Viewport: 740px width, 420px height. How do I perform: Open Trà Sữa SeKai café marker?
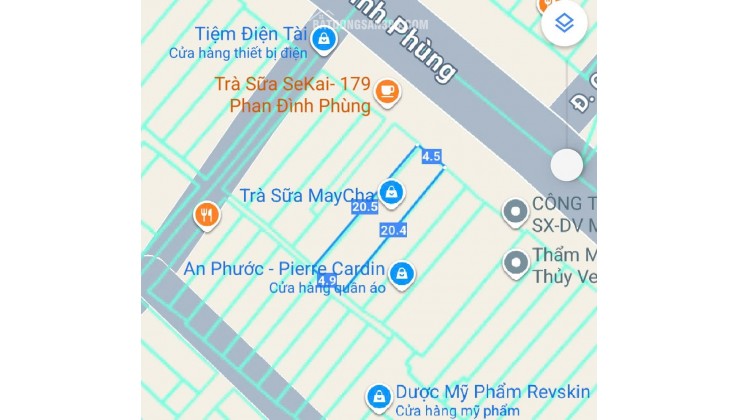tap(387, 94)
